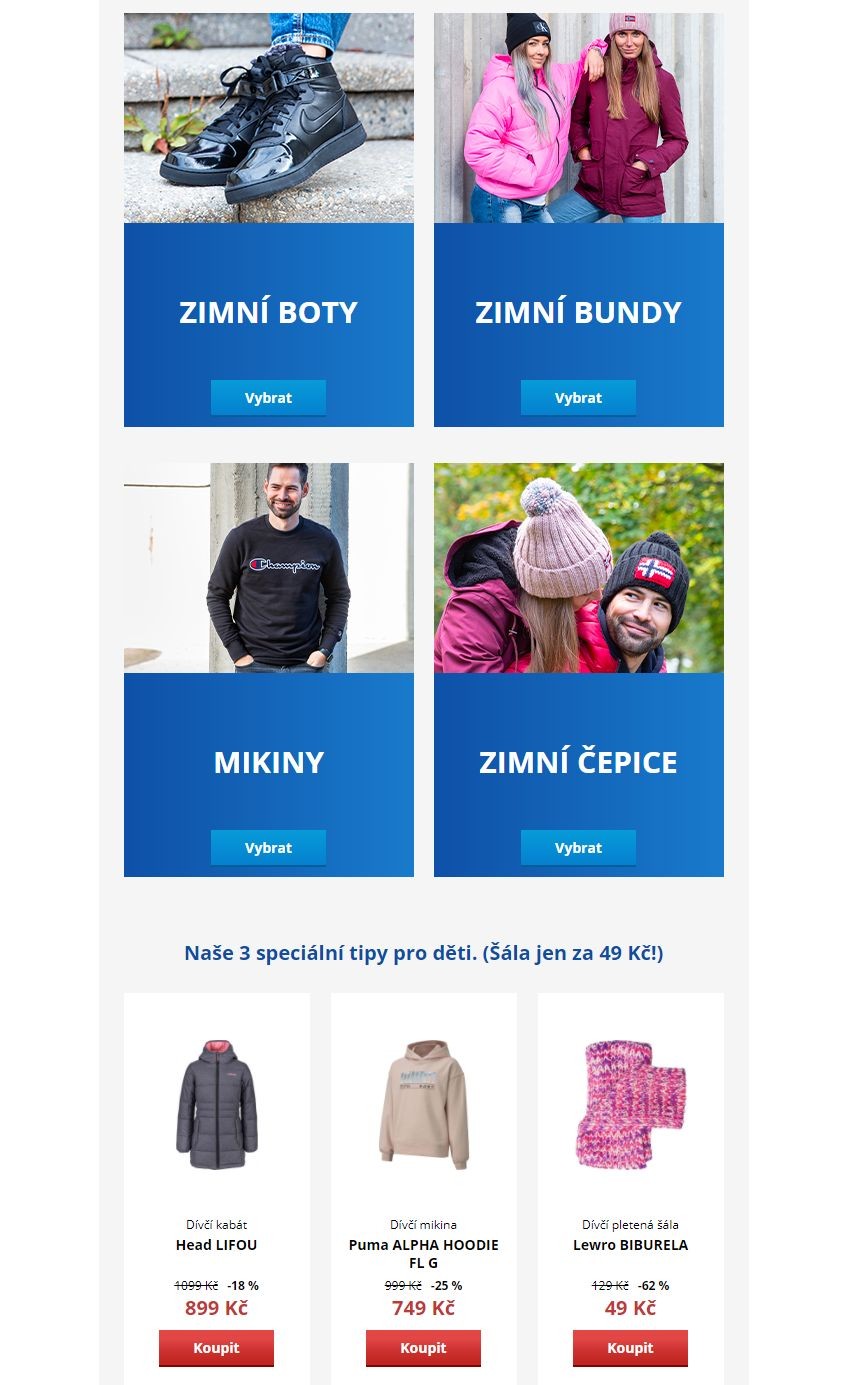View the Lewro BIBURELA scarf image
Image resolution: width=841 pixels, height=1385 pixels.
[631, 1105]
